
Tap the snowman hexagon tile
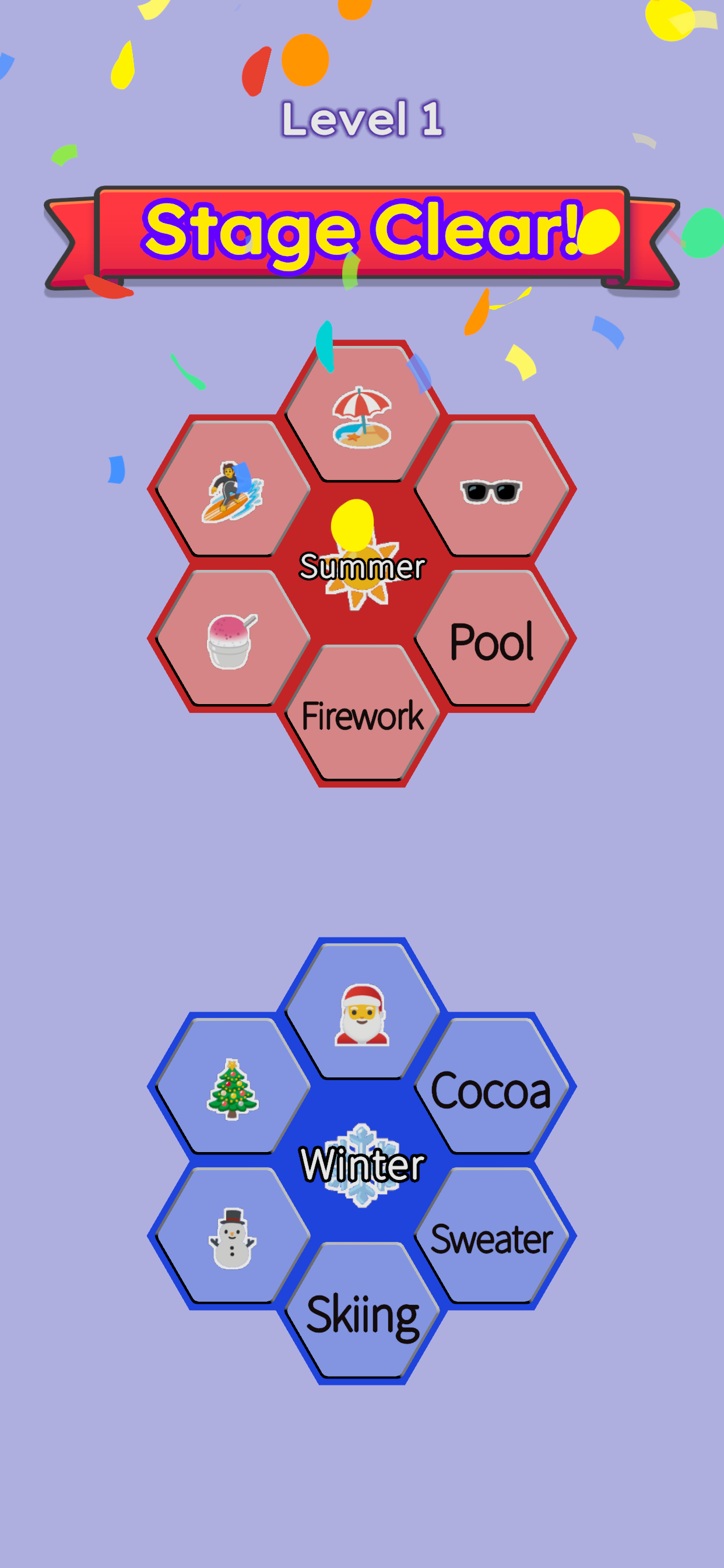tap(233, 1236)
